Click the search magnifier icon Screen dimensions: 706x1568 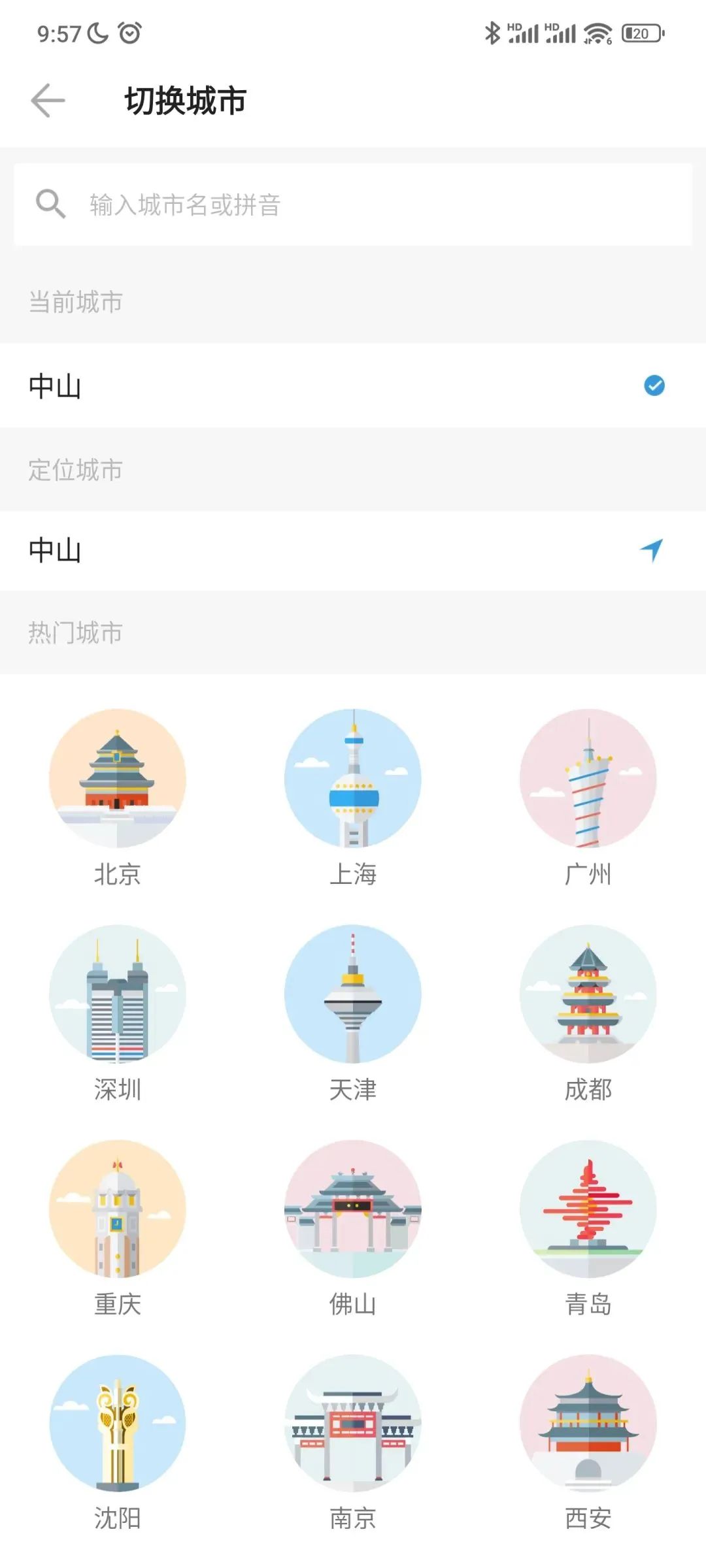[50, 204]
